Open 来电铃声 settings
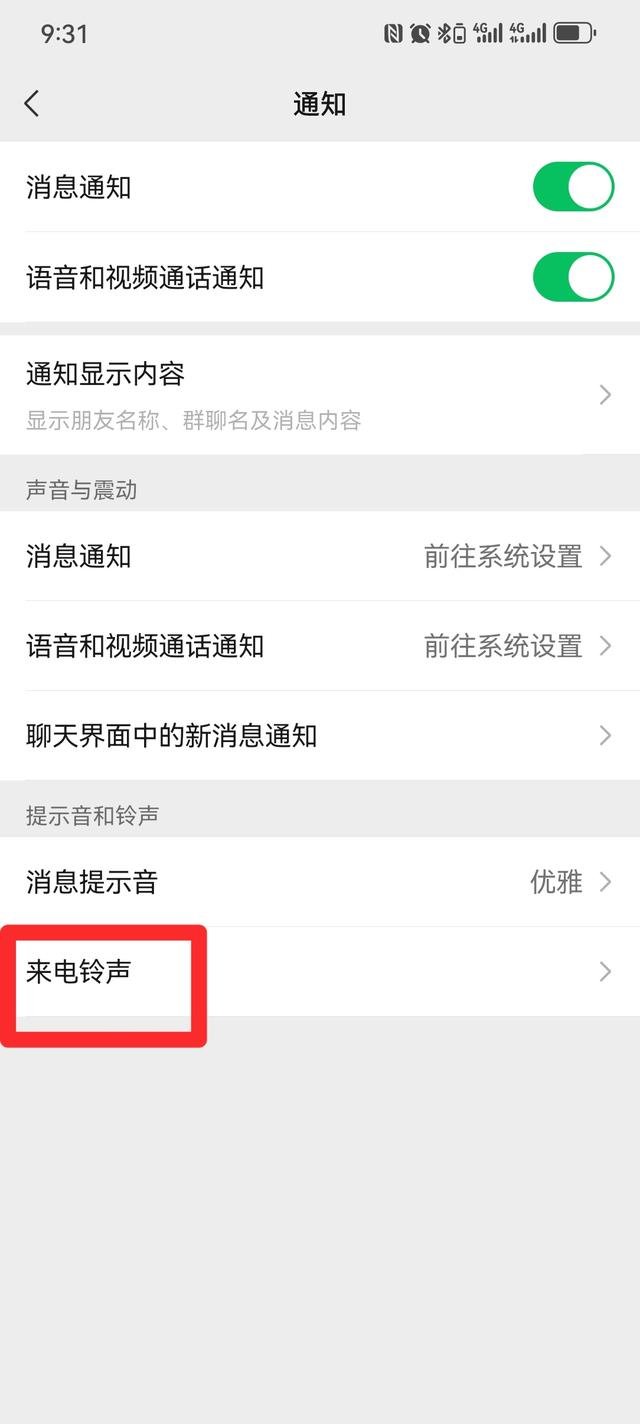The height and width of the screenshot is (1424, 640). pyautogui.click(x=320, y=971)
